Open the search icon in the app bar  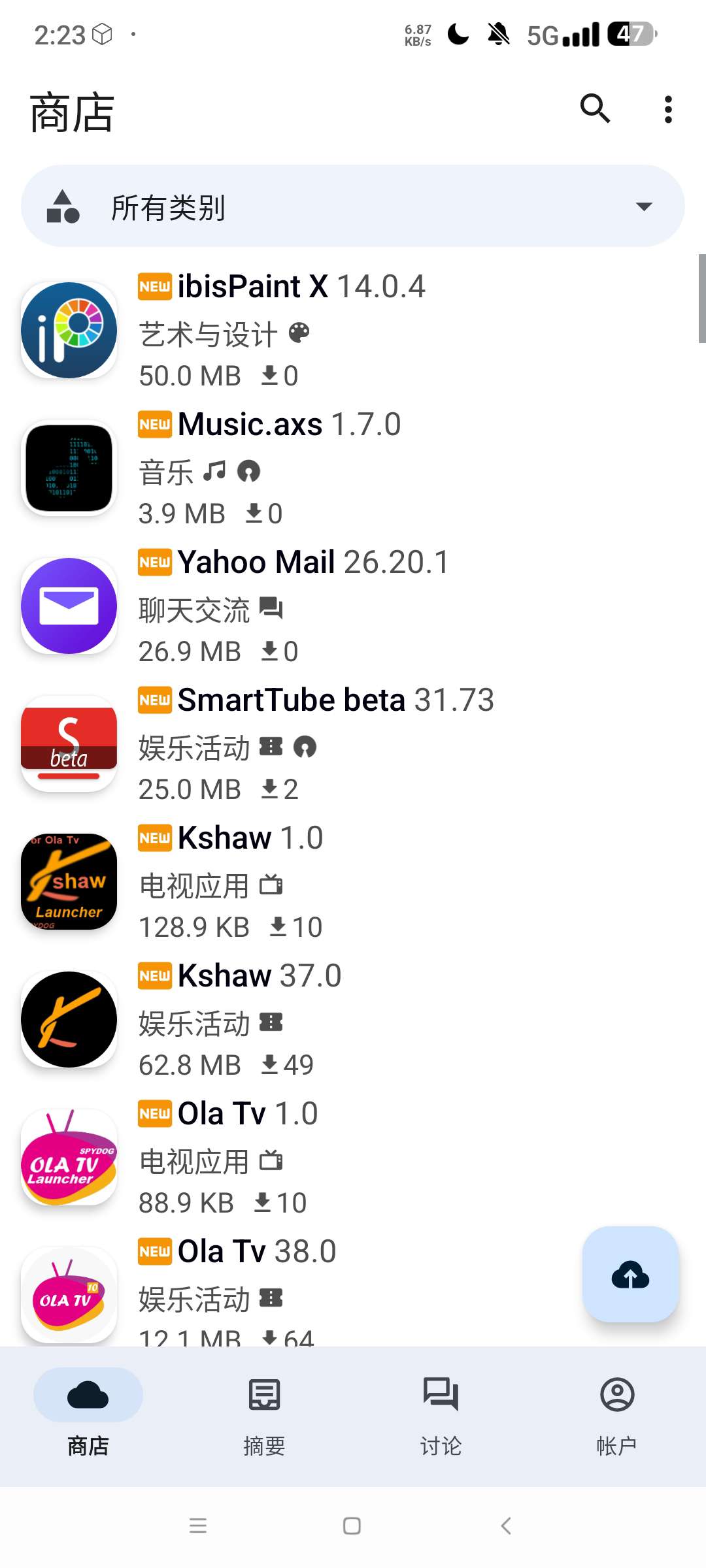595,108
